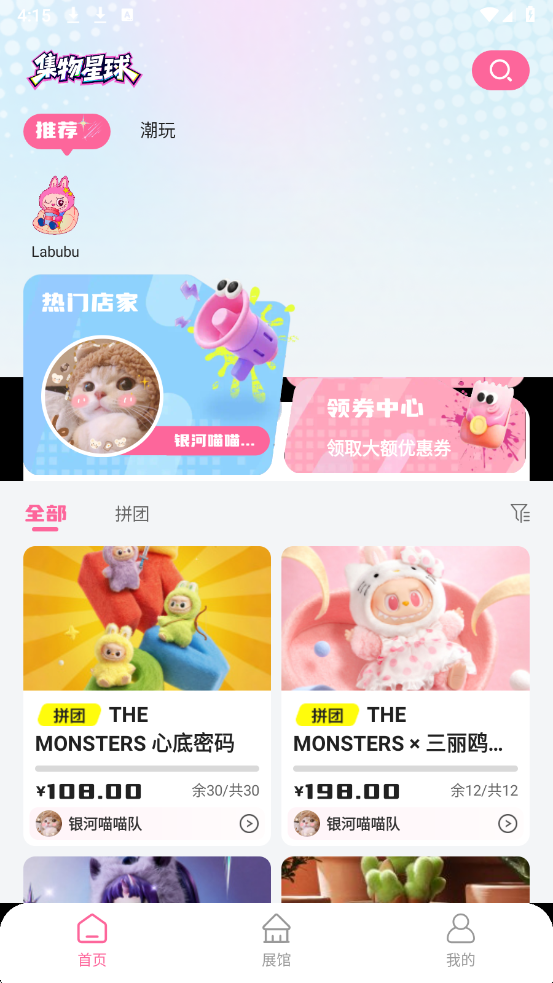The height and width of the screenshot is (983, 553).
Task: Open the Labubu category
Action: point(55,217)
